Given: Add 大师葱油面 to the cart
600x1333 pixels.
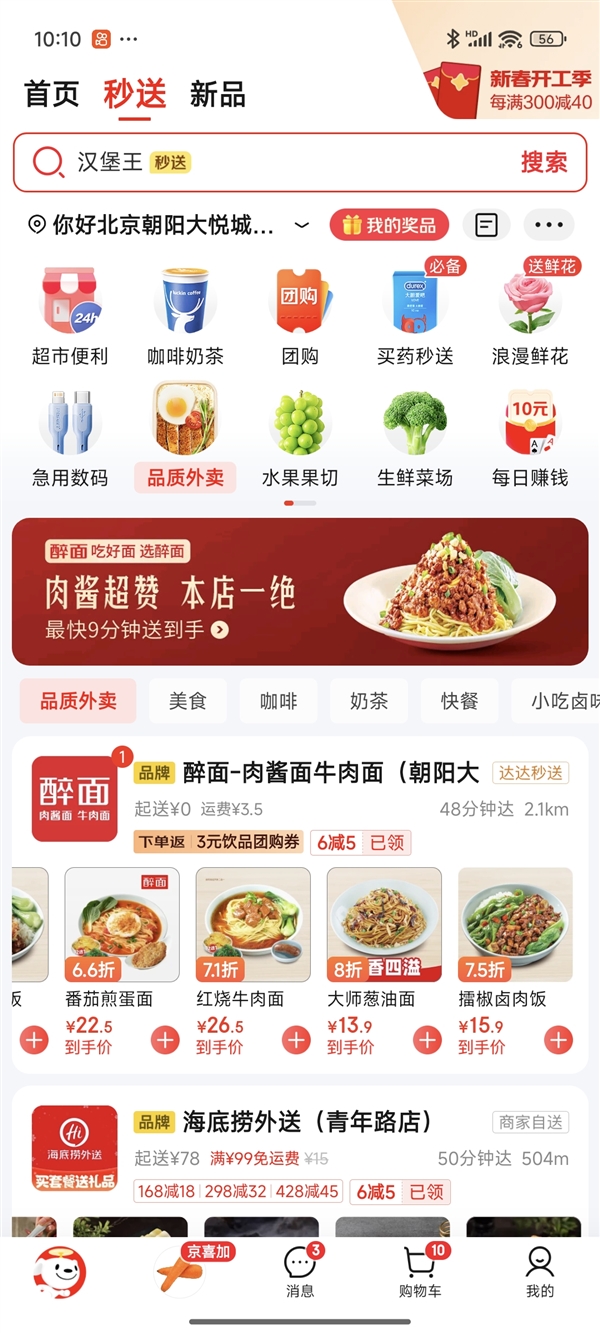Looking at the screenshot, I should pos(427,1040).
